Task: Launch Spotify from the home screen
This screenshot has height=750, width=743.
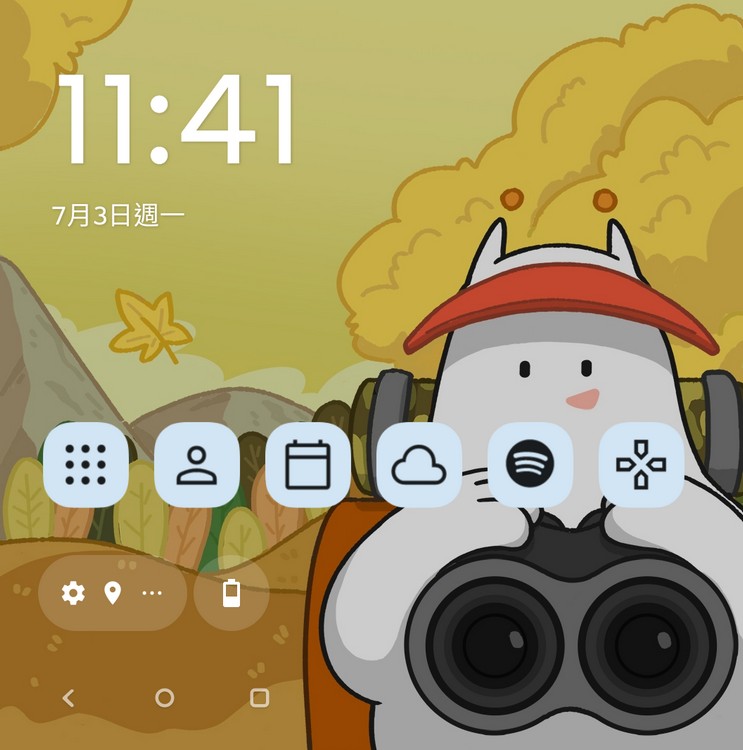Action: 530,465
